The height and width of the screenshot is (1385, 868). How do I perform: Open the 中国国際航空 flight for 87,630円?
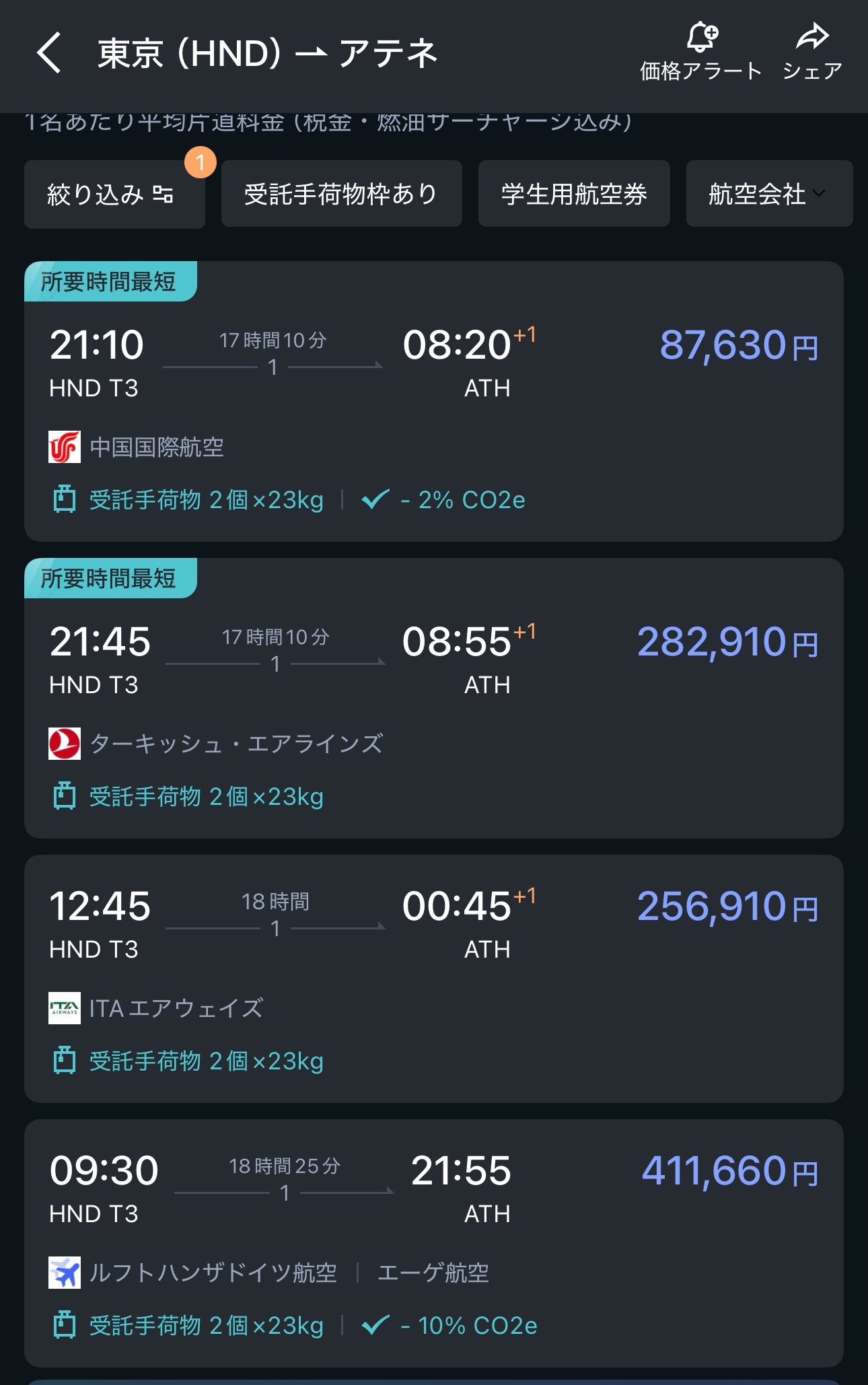[x=433, y=404]
